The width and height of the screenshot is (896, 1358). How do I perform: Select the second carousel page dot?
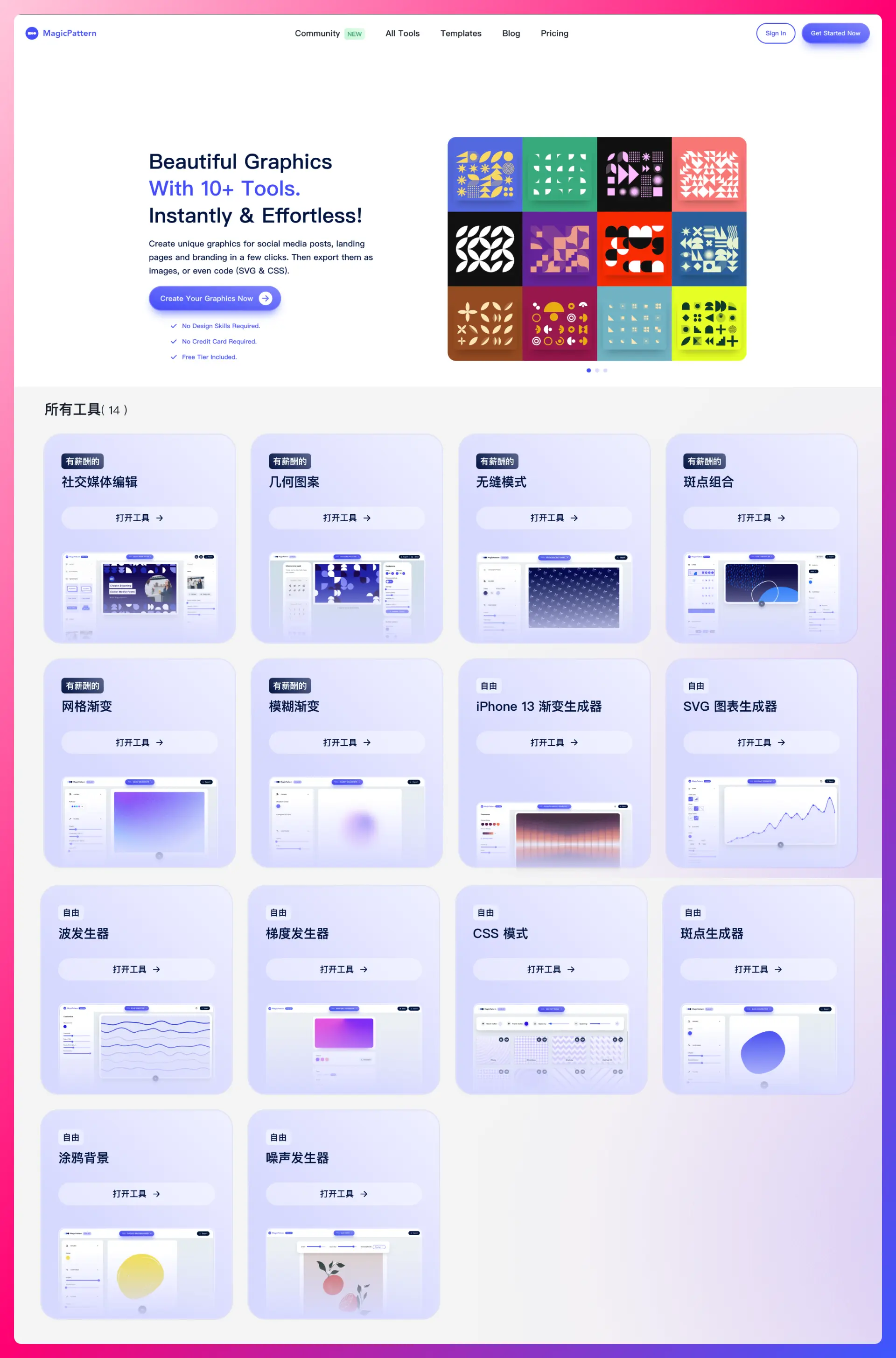(x=597, y=370)
